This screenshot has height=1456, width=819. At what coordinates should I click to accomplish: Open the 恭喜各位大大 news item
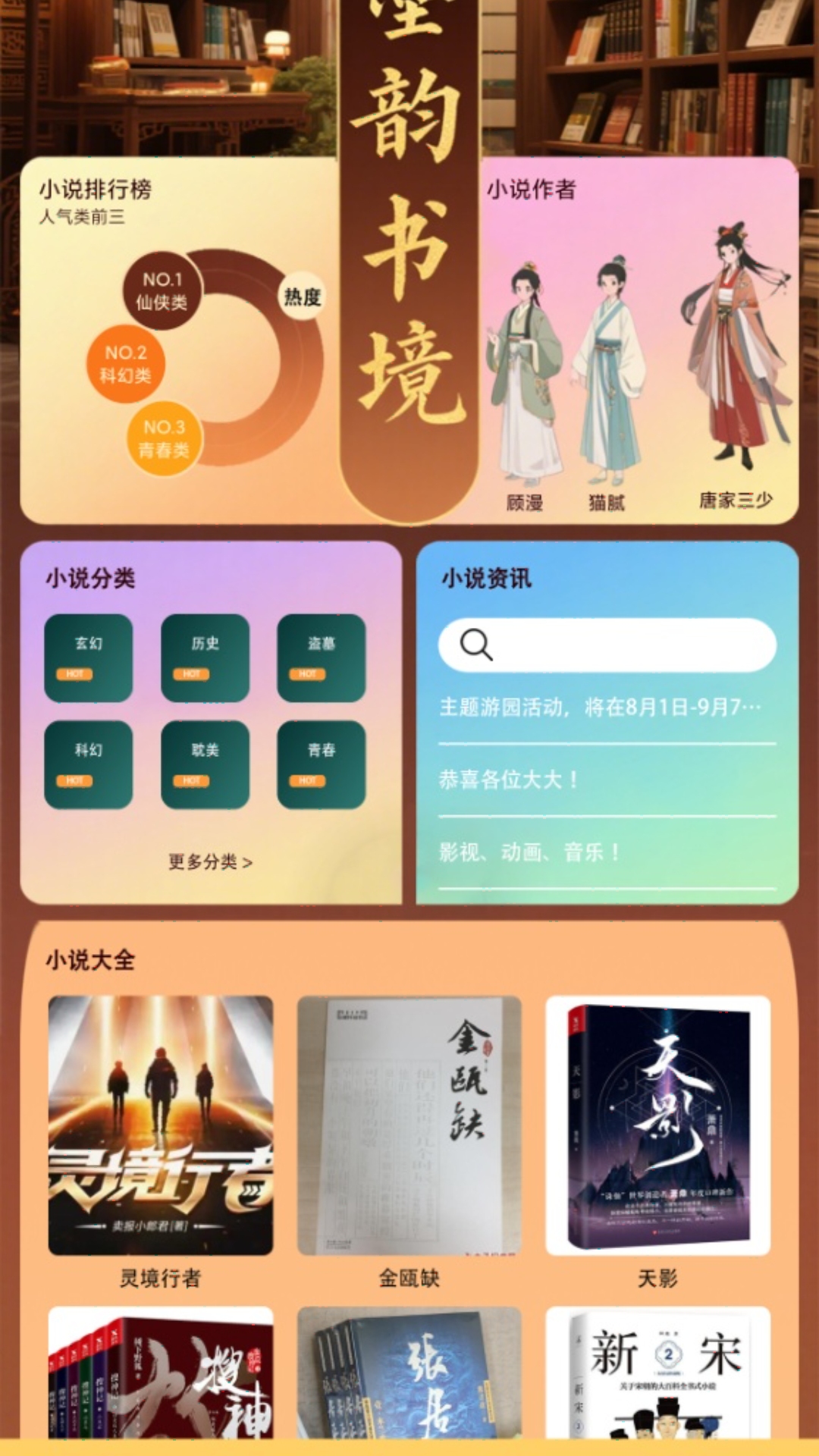click(x=508, y=780)
